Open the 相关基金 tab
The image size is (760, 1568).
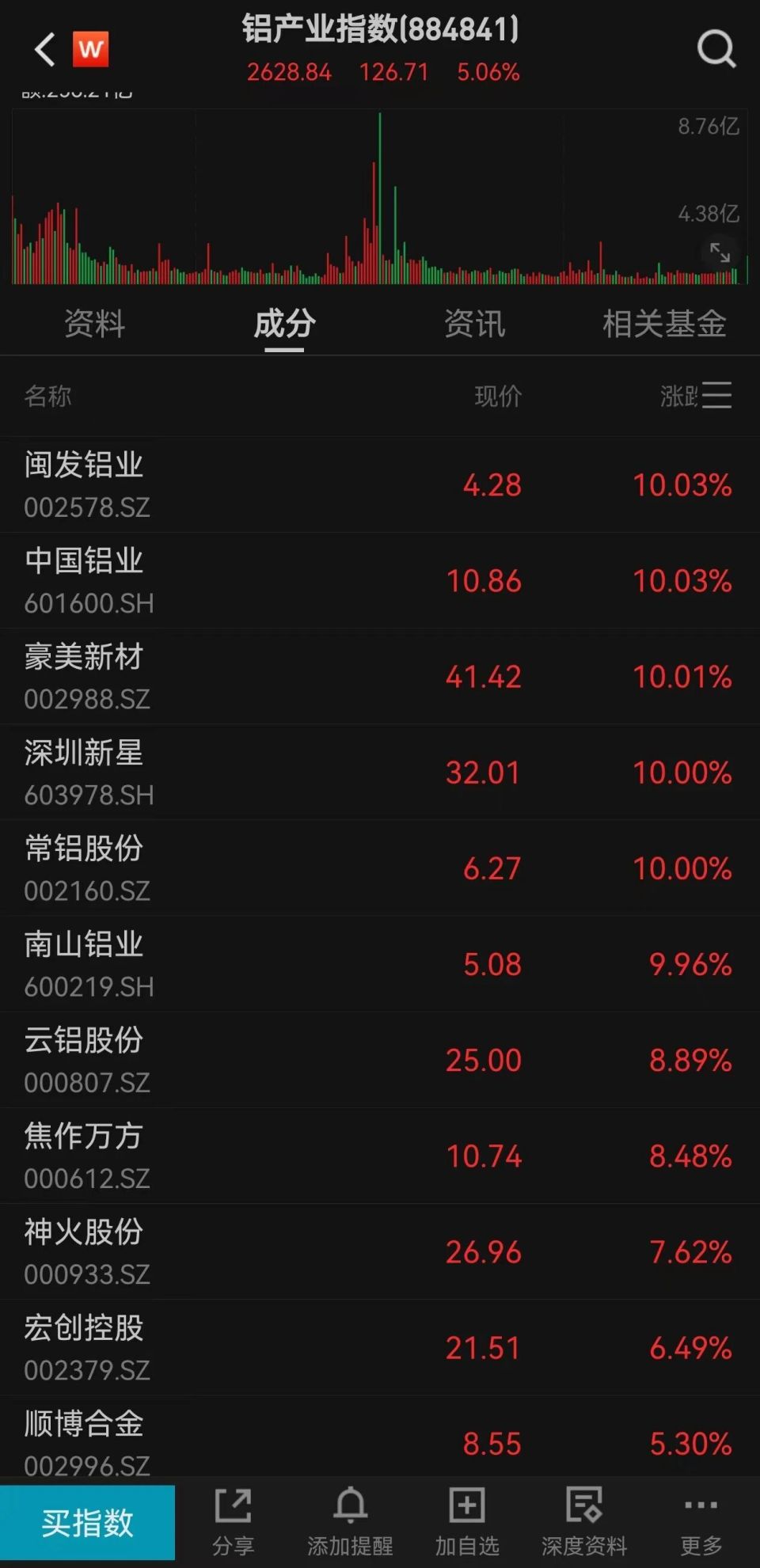point(666,325)
